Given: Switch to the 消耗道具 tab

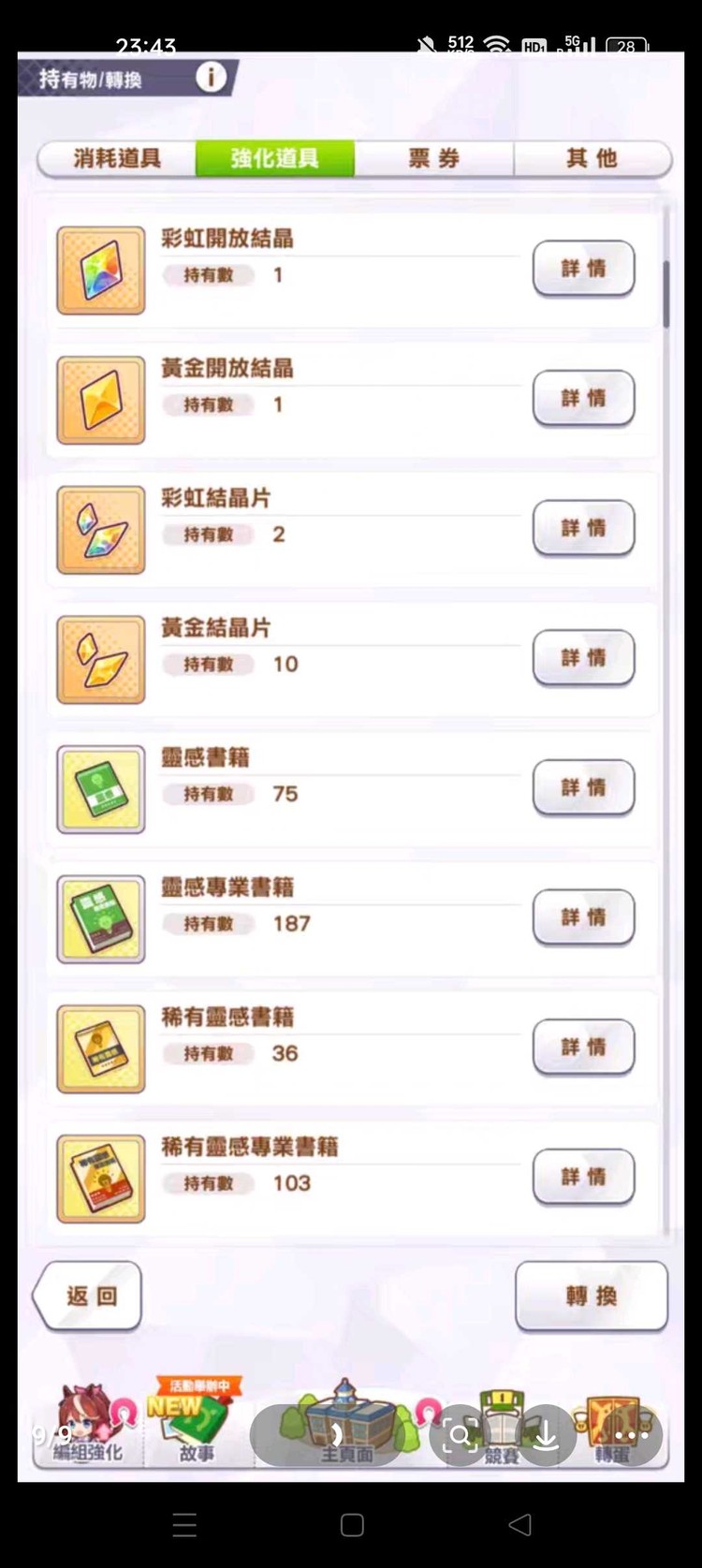Looking at the screenshot, I should (x=112, y=159).
